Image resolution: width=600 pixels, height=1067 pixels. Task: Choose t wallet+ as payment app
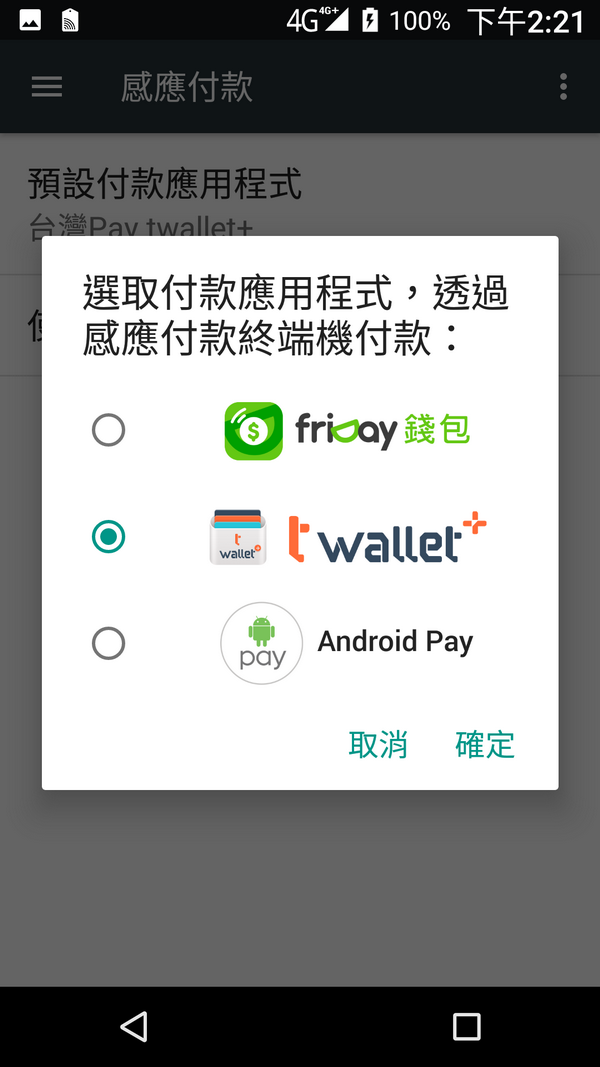108,537
